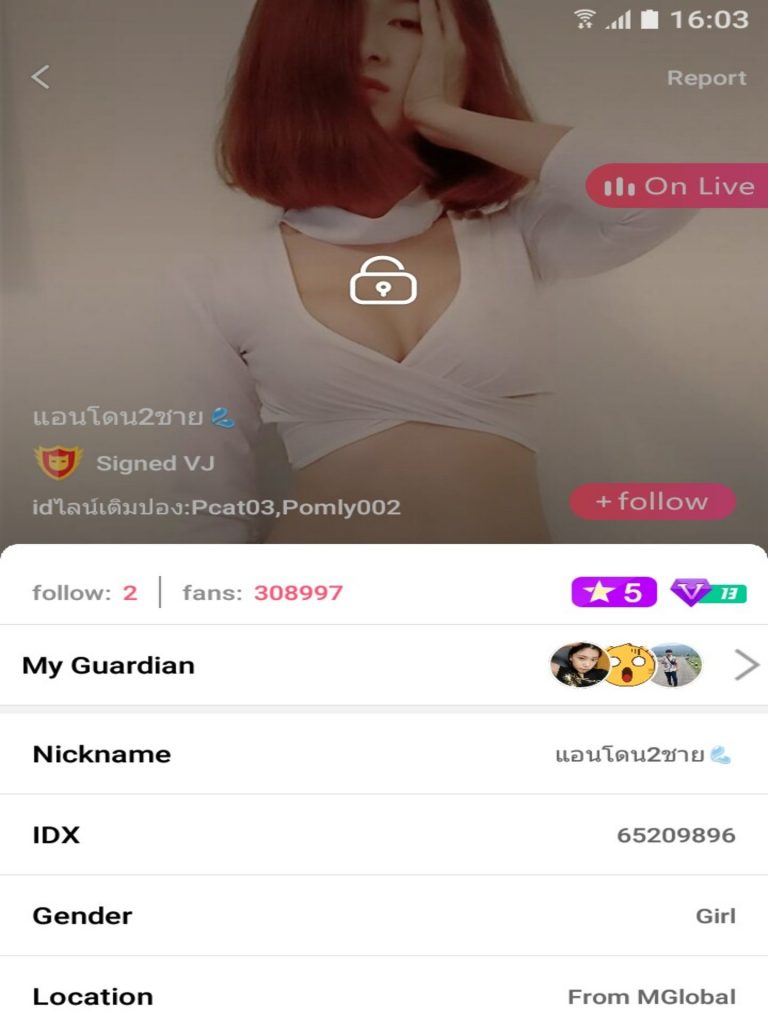The height and width of the screenshot is (1024, 768).
Task: Tap the +follow button
Action: 652,502
